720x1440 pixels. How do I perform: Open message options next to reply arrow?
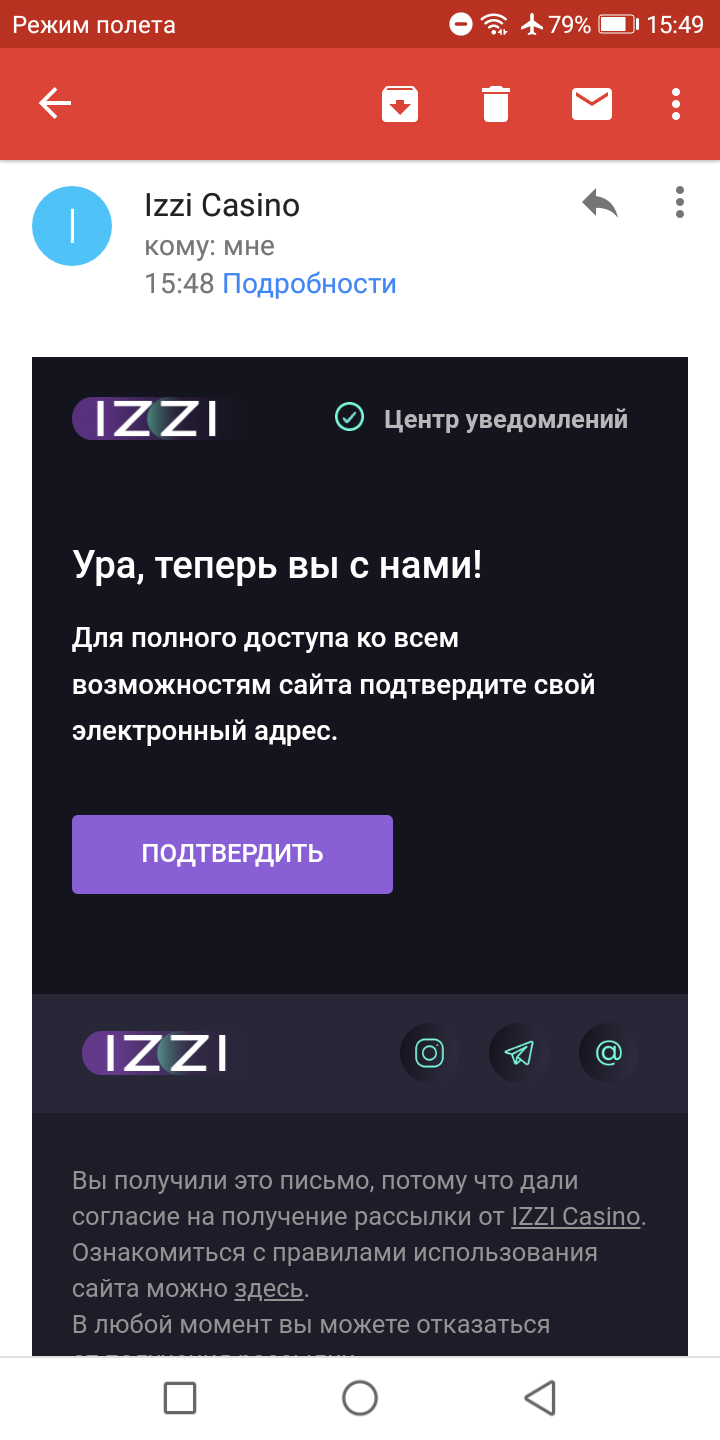point(680,203)
